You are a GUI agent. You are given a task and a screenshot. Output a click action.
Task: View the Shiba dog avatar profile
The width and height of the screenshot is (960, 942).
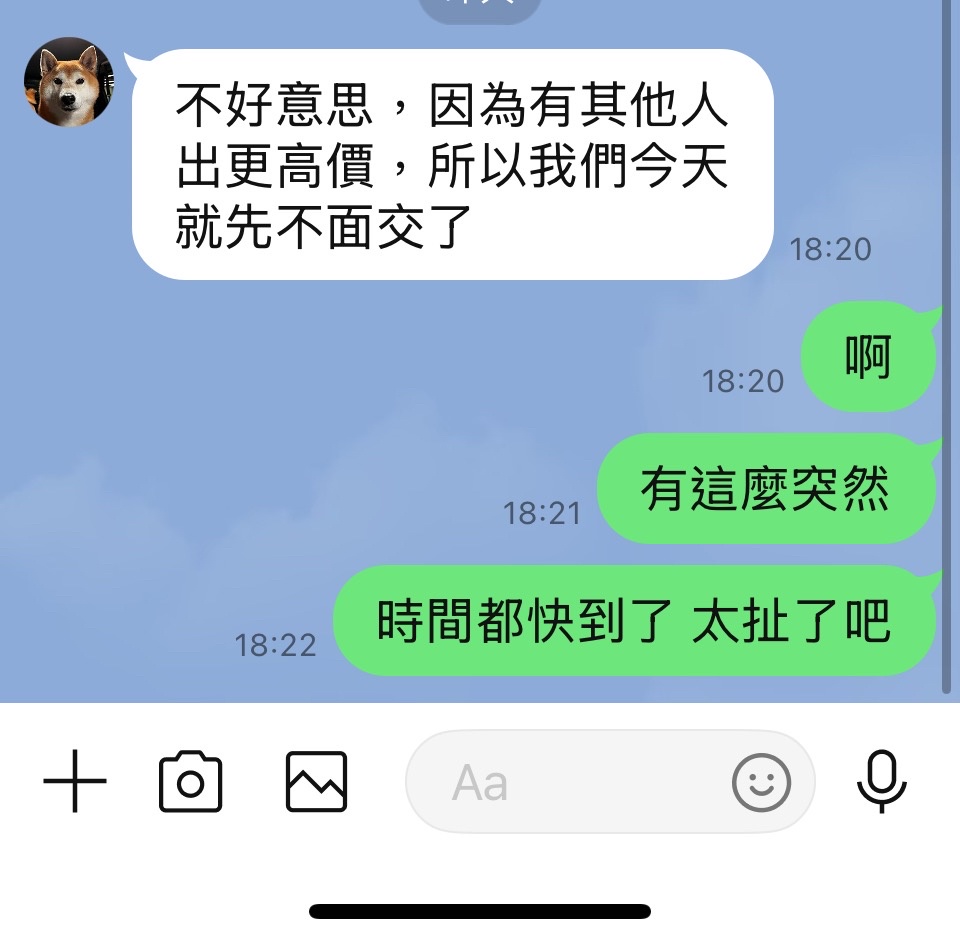coord(69,82)
